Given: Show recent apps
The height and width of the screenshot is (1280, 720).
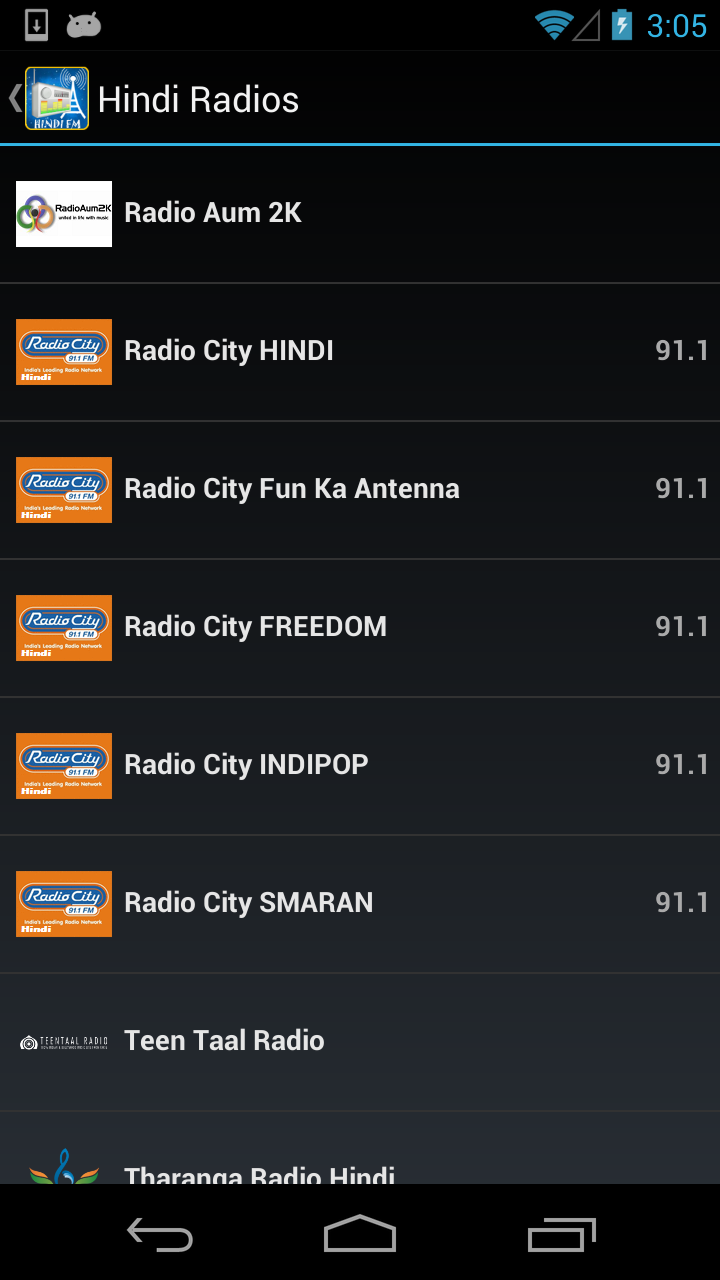Looking at the screenshot, I should pos(561,1235).
